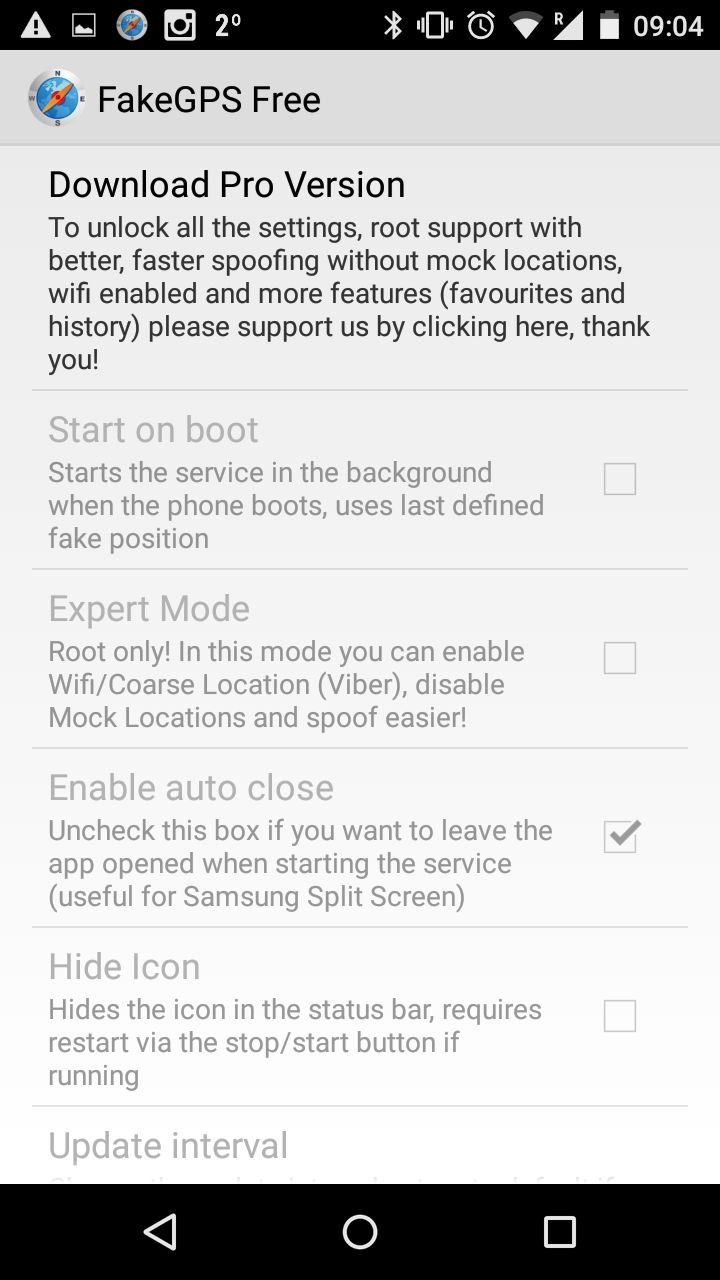Open the Update interval setting
The image size is (720, 1280).
click(x=360, y=1146)
